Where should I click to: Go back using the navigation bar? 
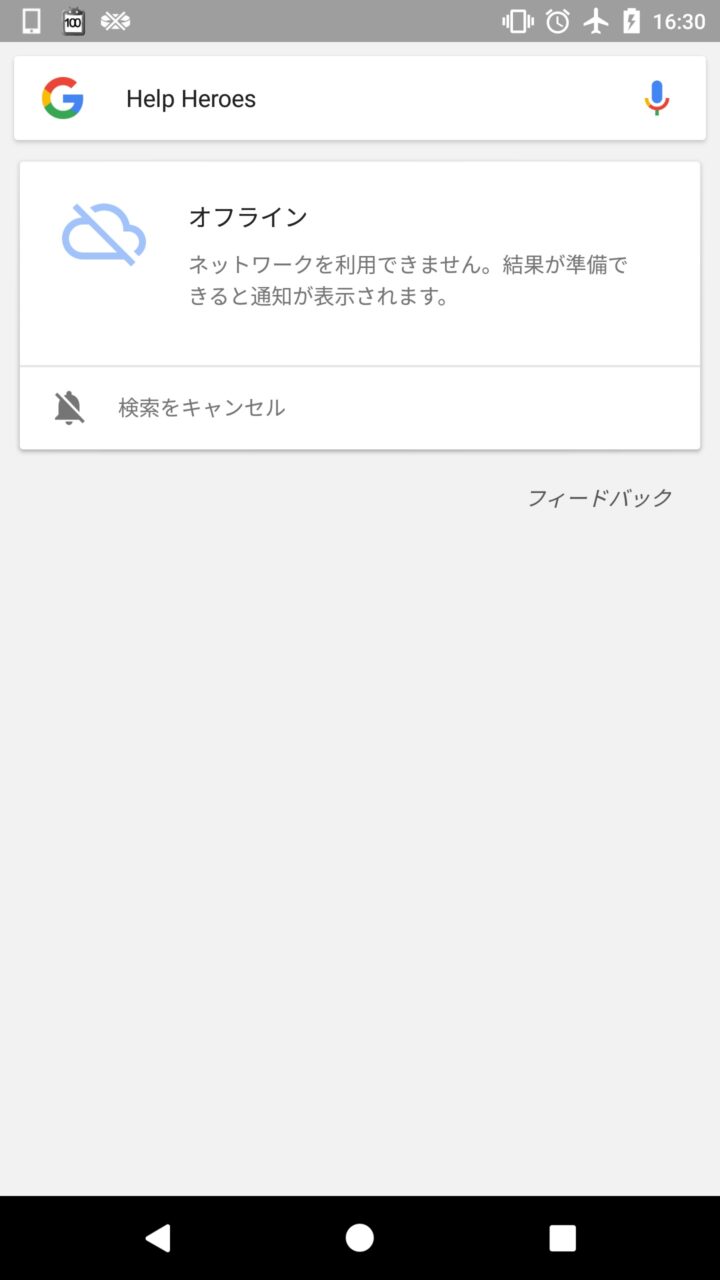158,1238
